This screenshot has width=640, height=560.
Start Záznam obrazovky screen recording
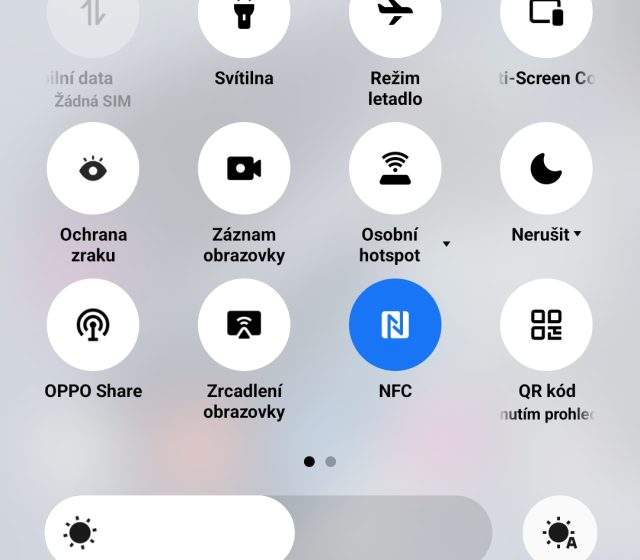coord(244,169)
